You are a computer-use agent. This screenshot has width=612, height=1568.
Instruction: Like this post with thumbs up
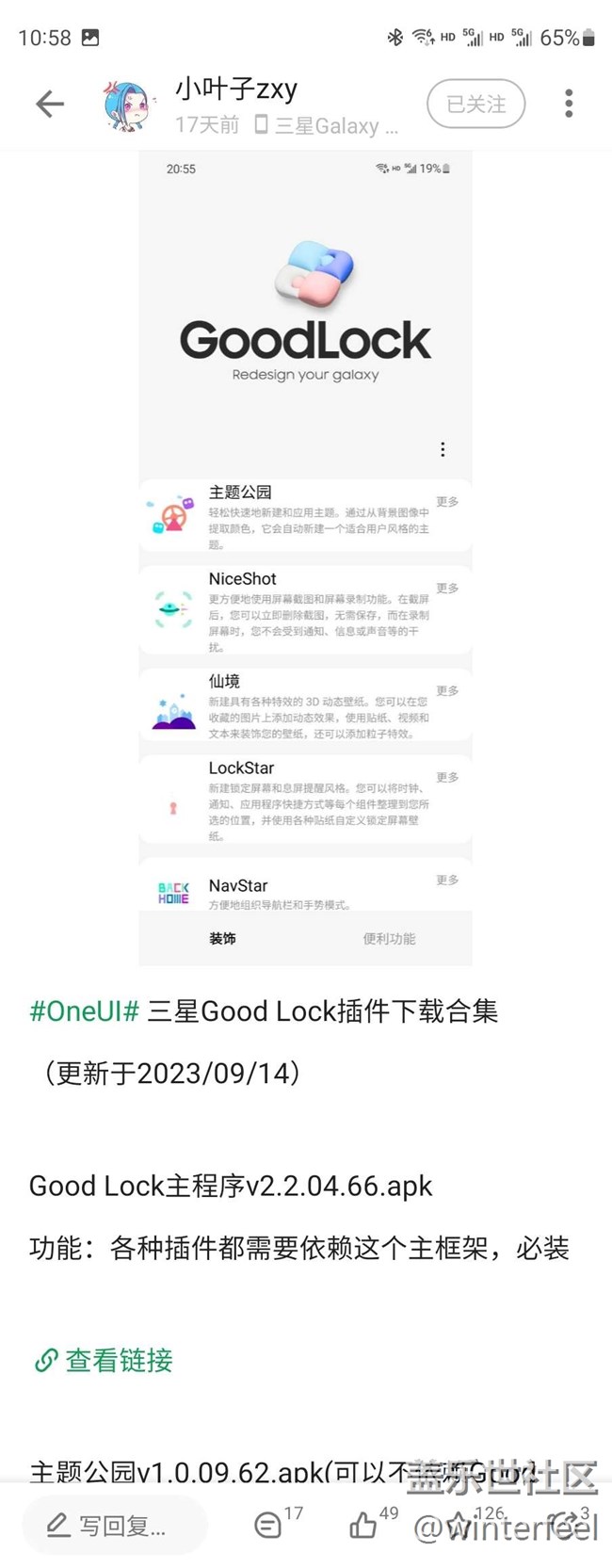point(363,1525)
